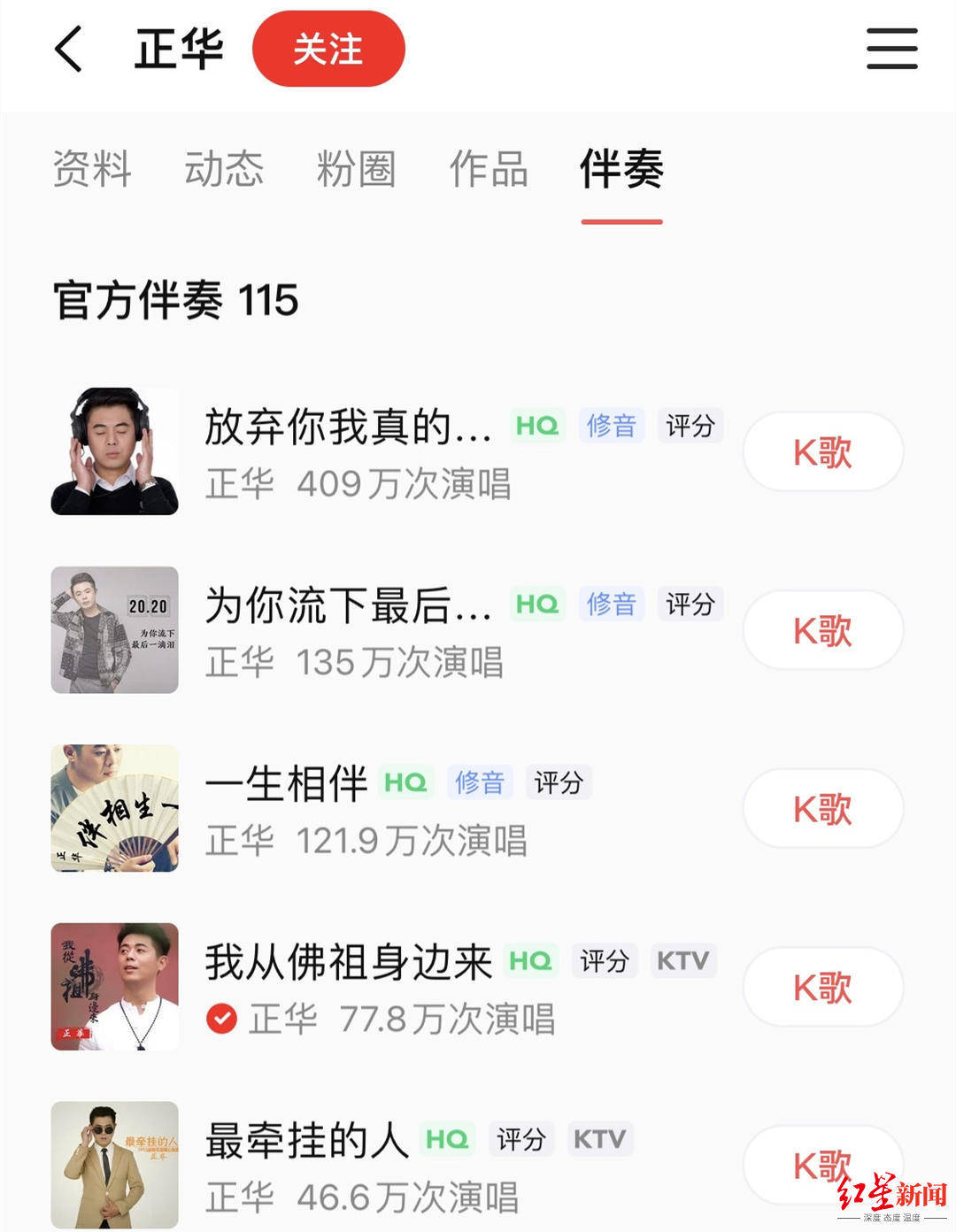Sing 为你流下最后… via its K歌 button

822,631
